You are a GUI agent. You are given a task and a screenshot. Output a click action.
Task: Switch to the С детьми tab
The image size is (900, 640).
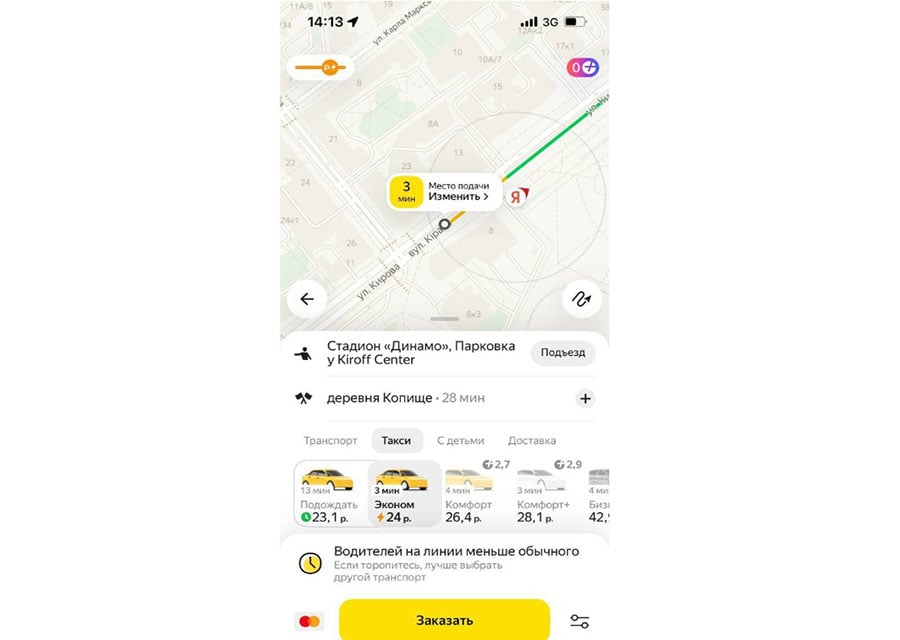[x=460, y=440]
